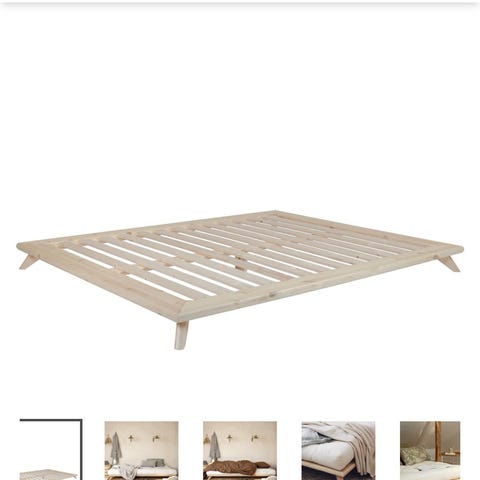The height and width of the screenshot is (480, 480).
Task: Open the main bed frame image
Action: point(240,279)
